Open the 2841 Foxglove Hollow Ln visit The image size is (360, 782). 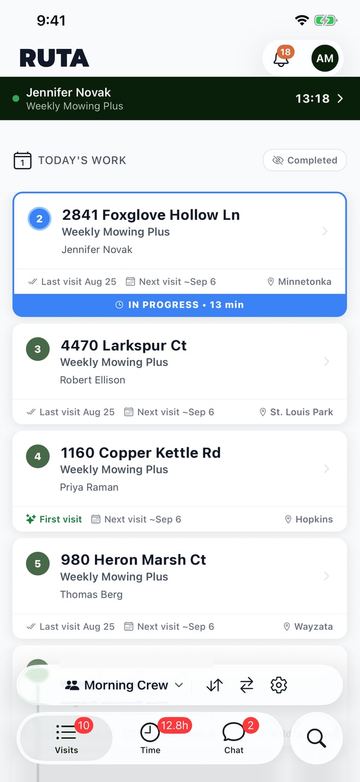click(x=180, y=254)
